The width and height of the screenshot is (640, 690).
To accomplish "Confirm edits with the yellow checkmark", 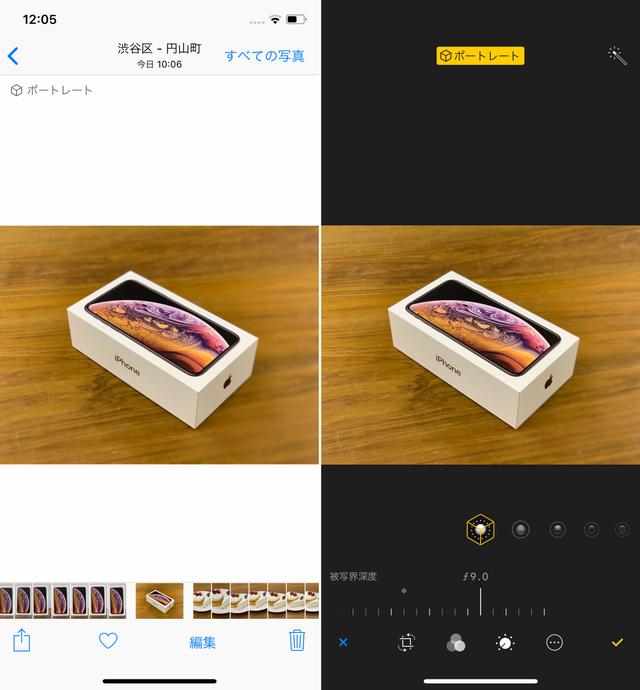I will (x=617, y=643).
